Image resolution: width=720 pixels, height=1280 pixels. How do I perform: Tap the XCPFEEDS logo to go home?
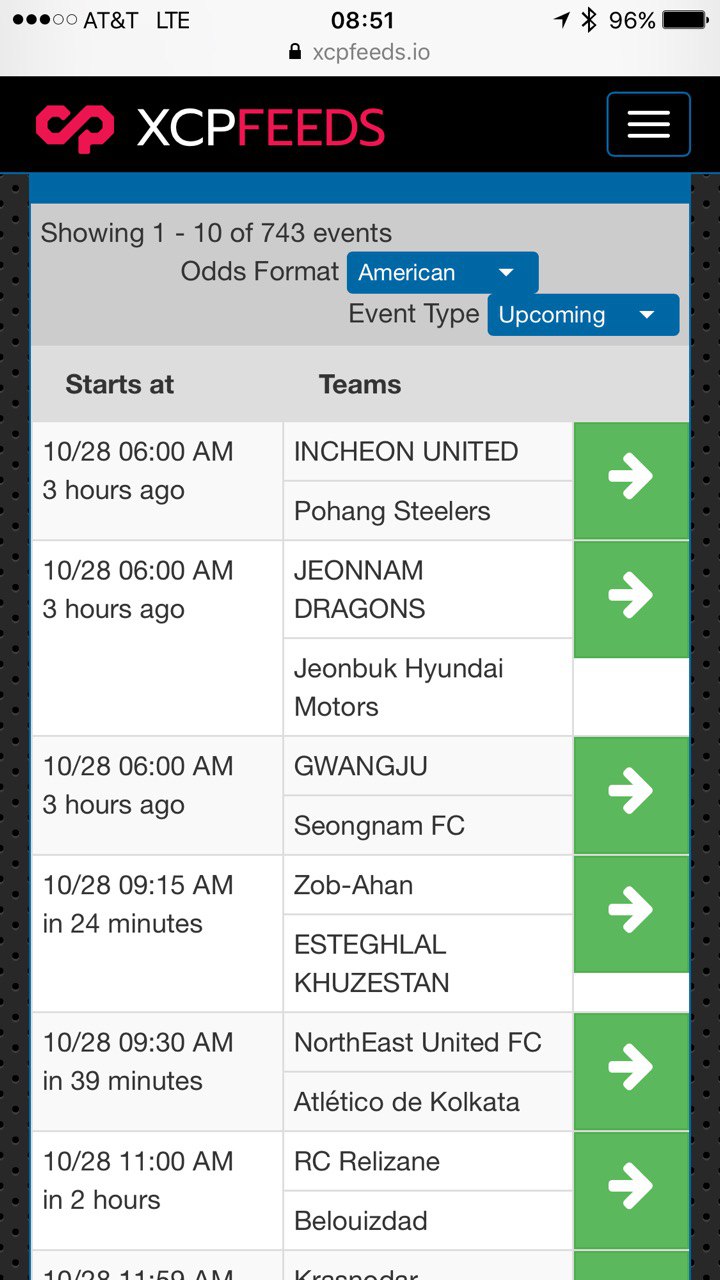tap(210, 128)
